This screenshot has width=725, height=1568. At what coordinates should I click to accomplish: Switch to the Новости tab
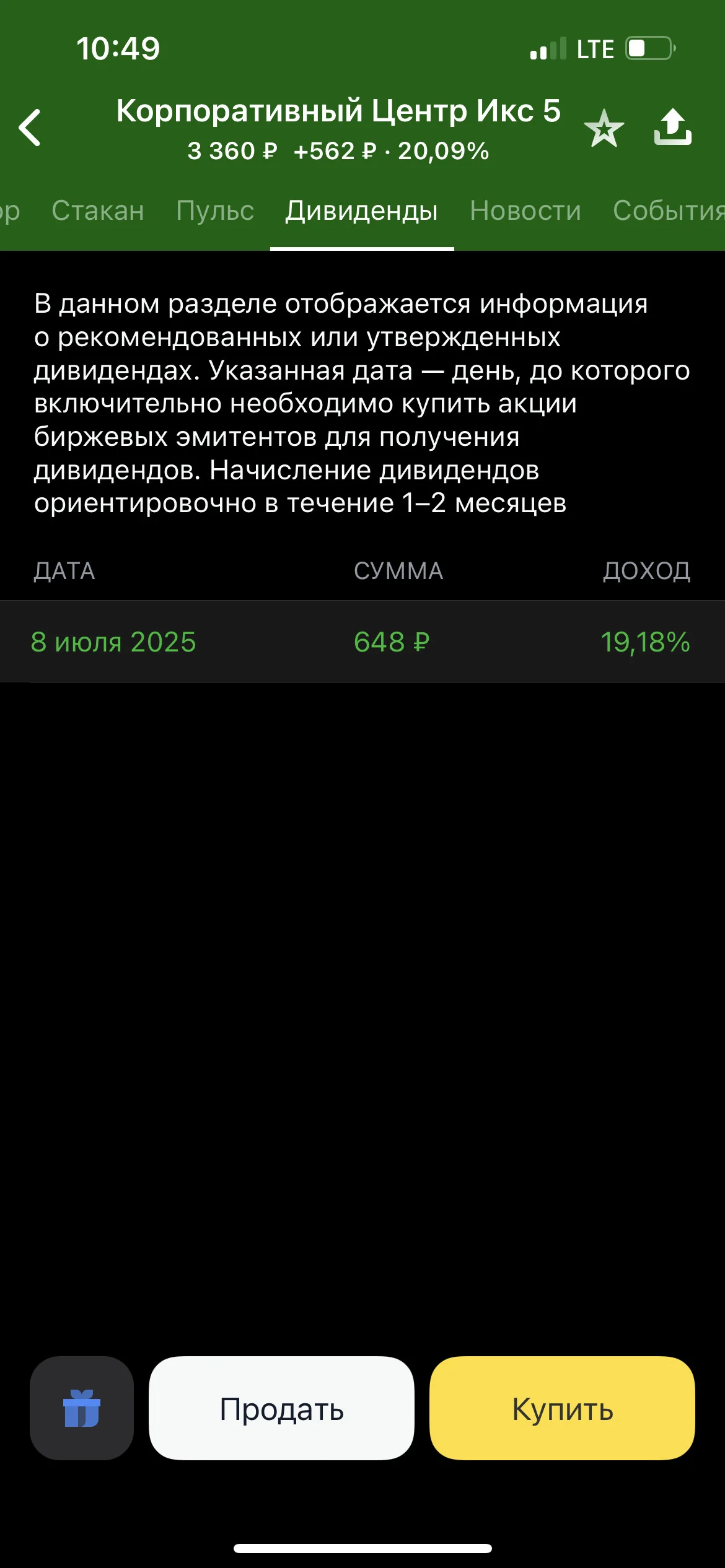click(x=525, y=211)
